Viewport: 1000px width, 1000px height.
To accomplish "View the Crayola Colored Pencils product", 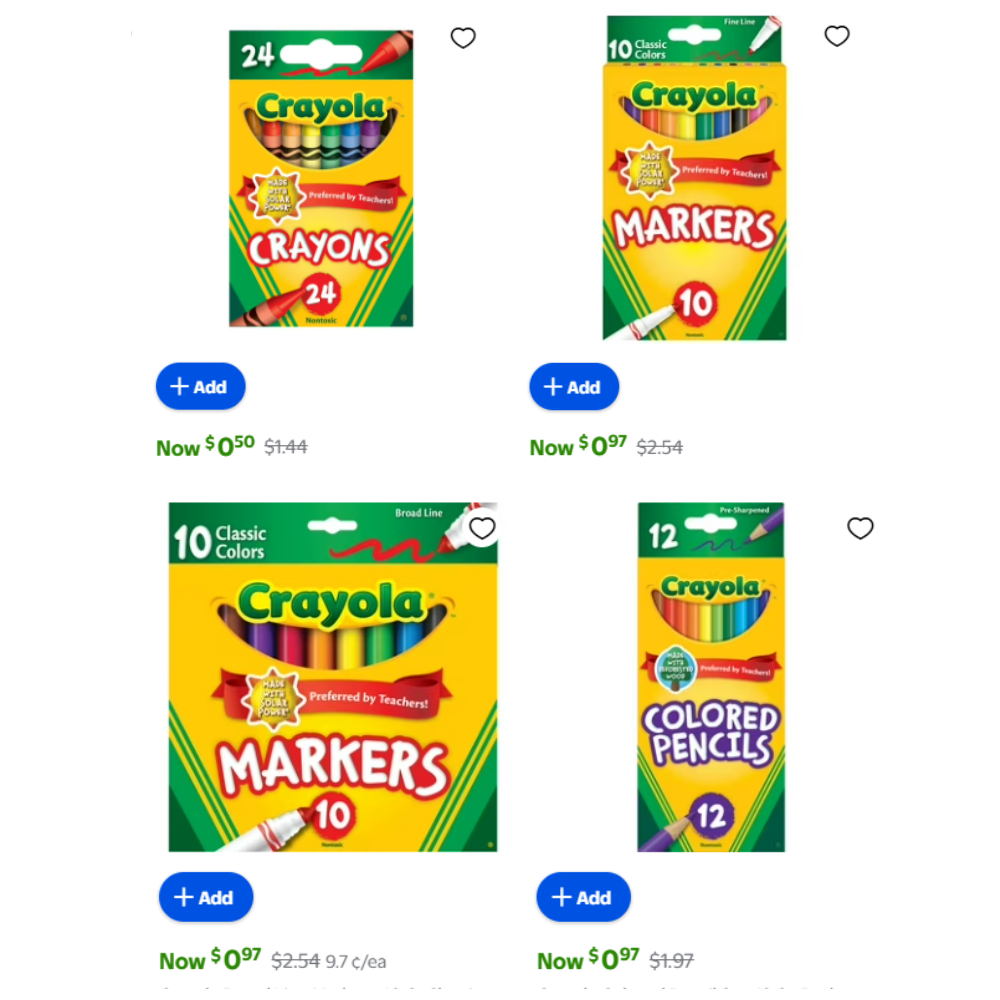I will 710,678.
